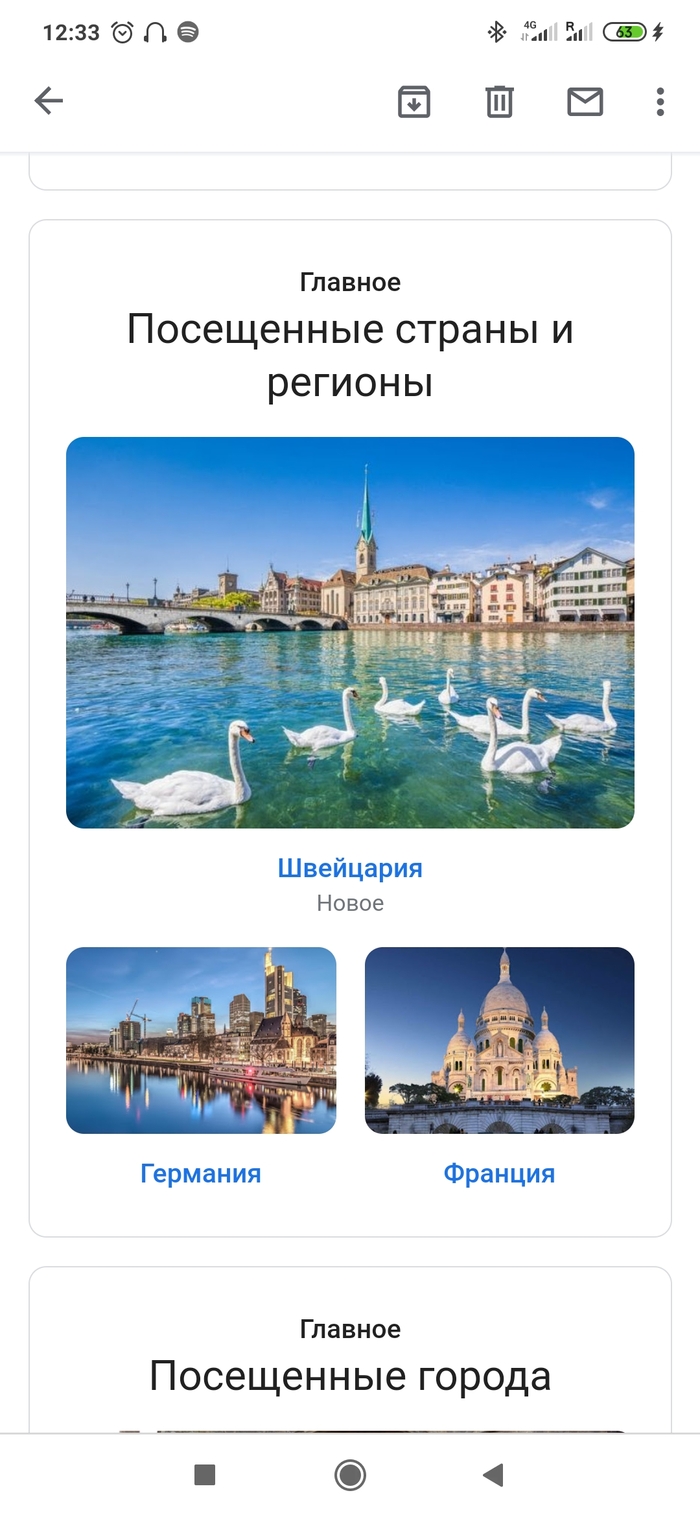Open the overflow menu
Screen dimensions: 700x1517
click(x=660, y=101)
